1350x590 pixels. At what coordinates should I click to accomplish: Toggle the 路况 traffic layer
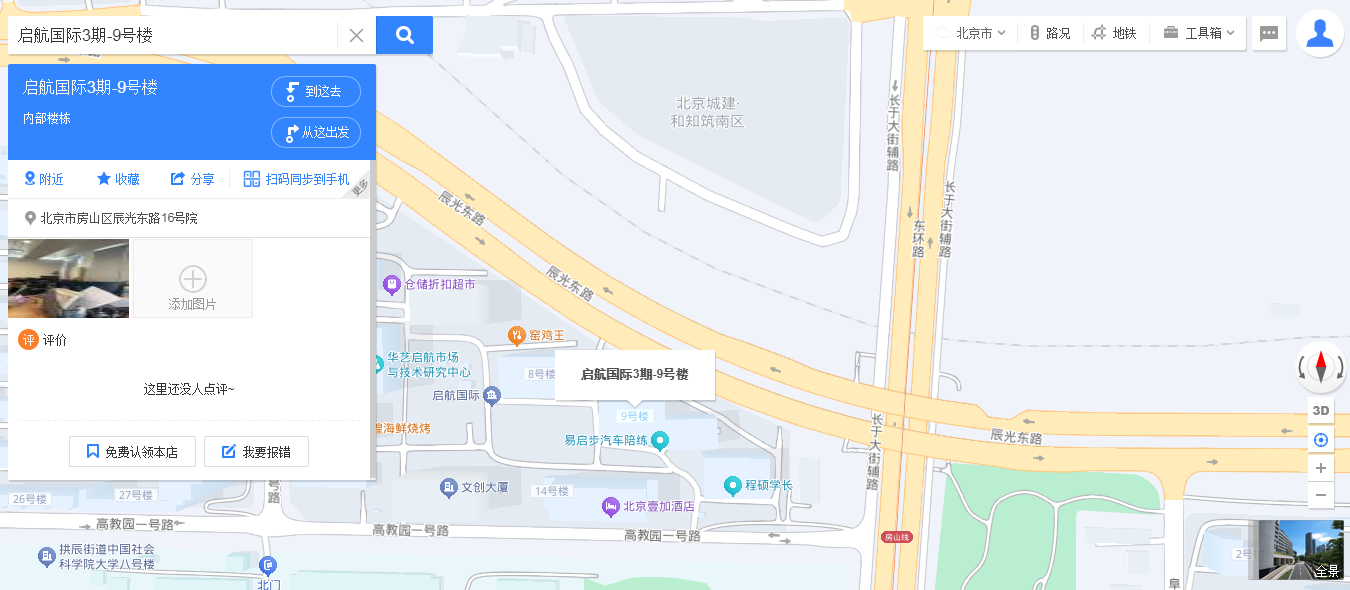[x=1049, y=33]
